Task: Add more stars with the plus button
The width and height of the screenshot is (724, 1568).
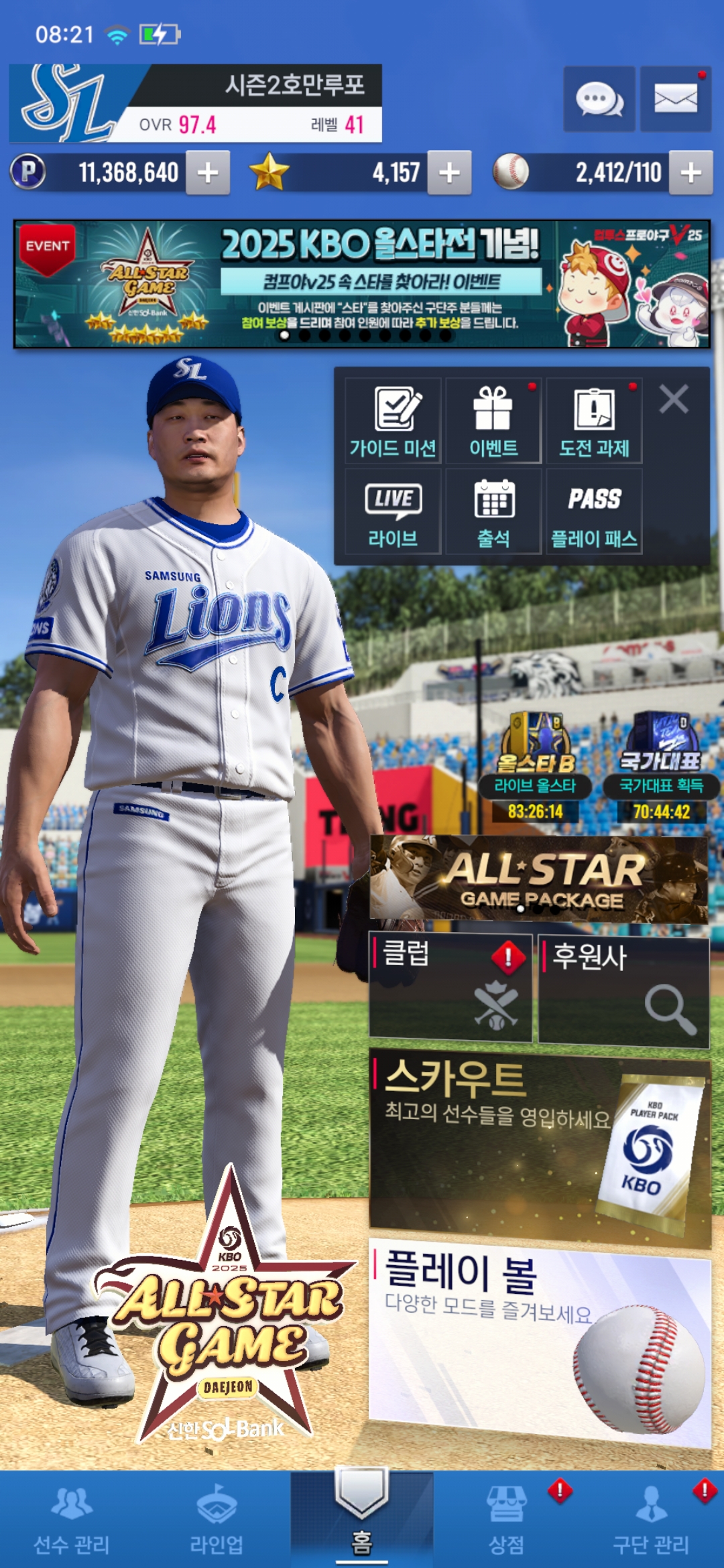Action: [x=449, y=173]
